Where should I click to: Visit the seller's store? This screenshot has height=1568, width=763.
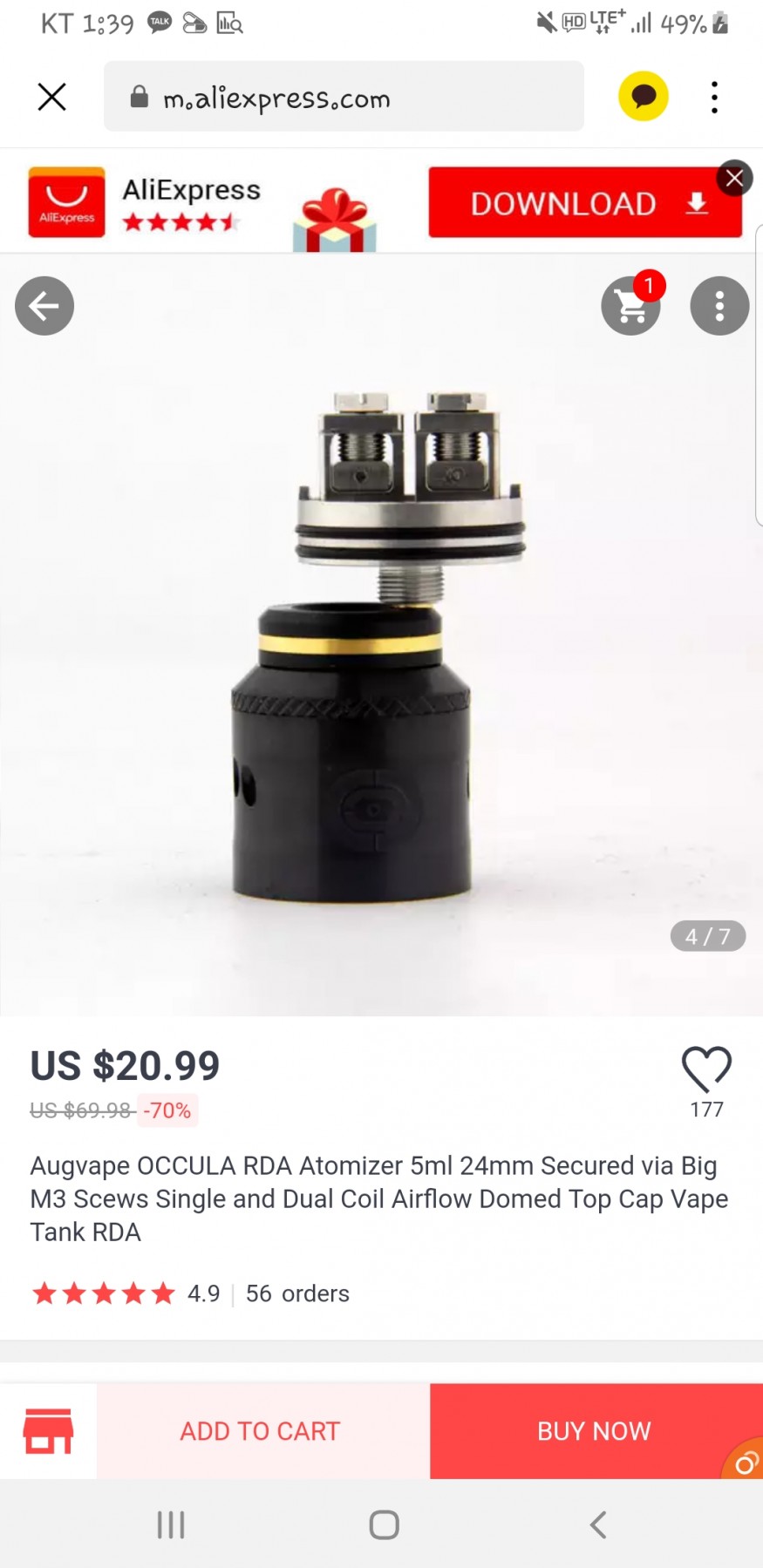tap(48, 1431)
